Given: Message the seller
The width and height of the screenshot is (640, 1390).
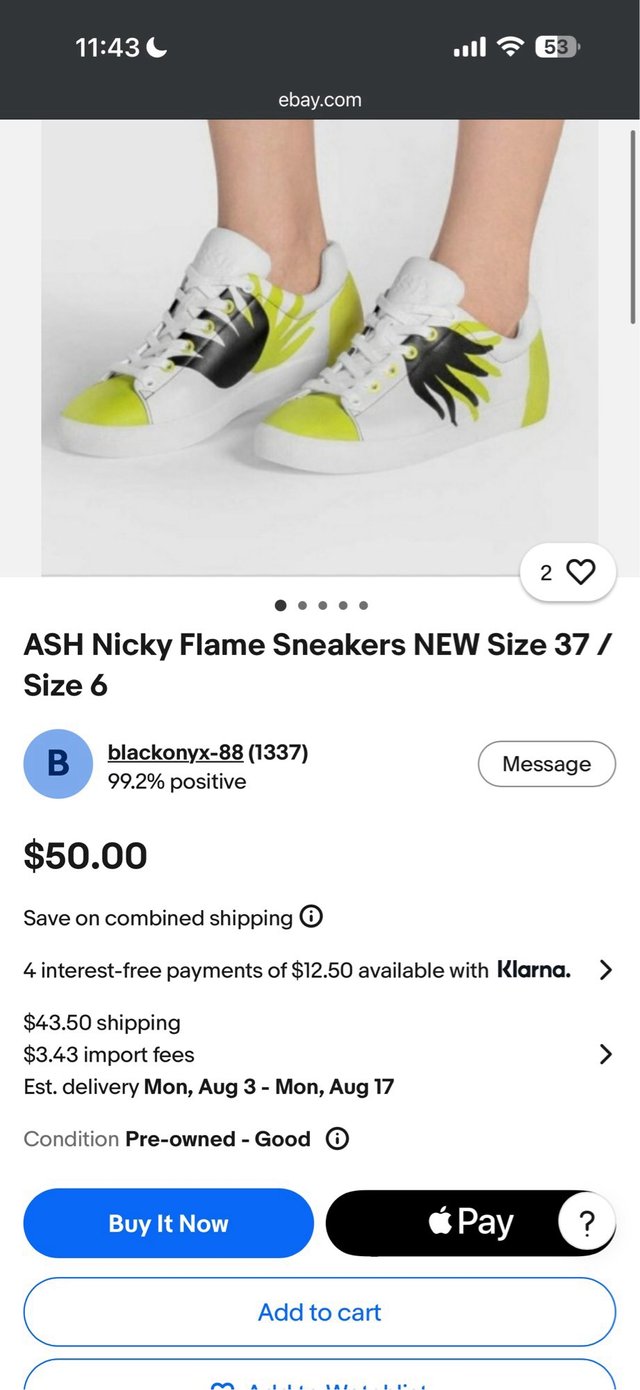Looking at the screenshot, I should click(546, 764).
